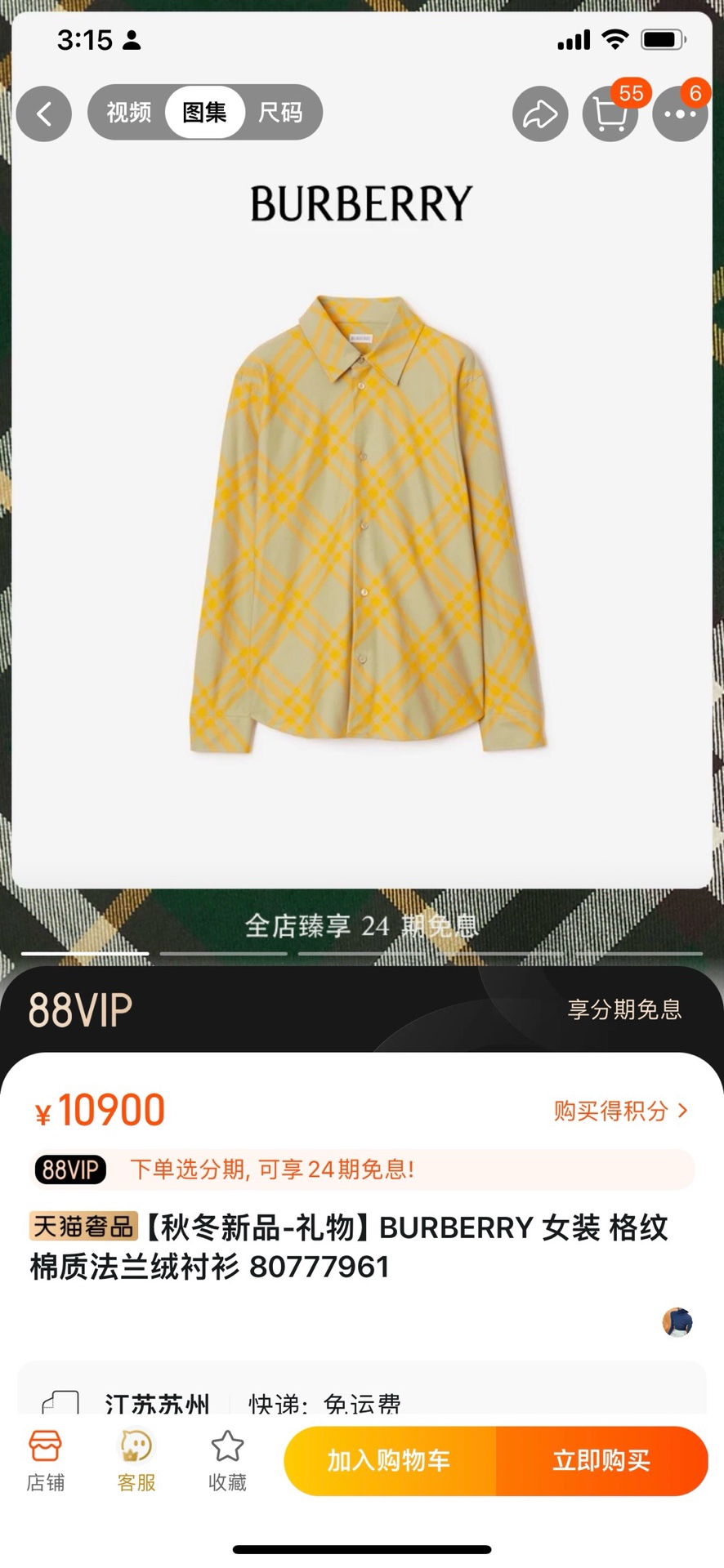Screen dimensions: 724x1568
Task: Share this Burberry shirt listing
Action: point(540,114)
